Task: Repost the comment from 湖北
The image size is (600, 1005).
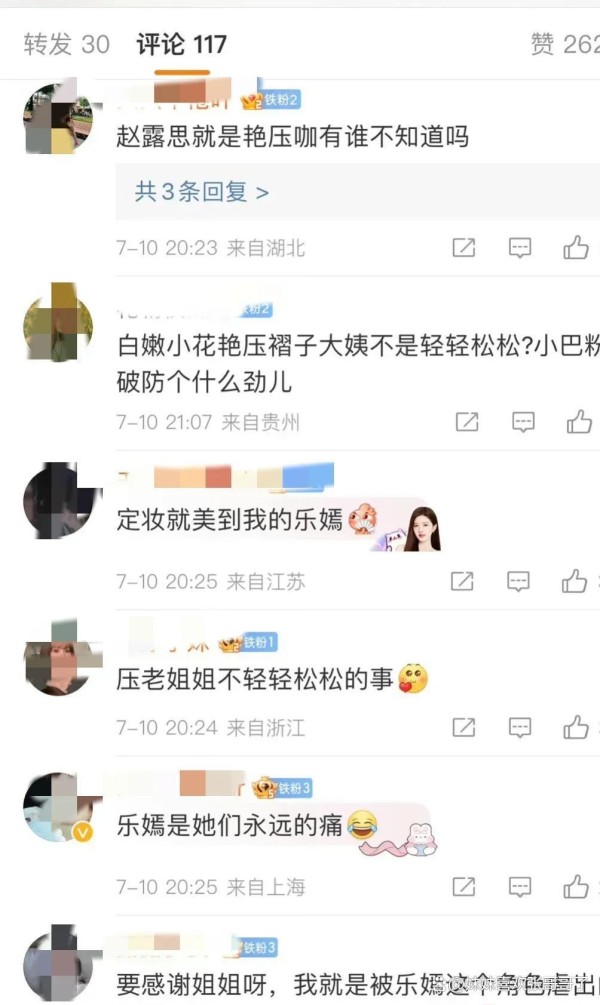Action: pyautogui.click(x=463, y=247)
